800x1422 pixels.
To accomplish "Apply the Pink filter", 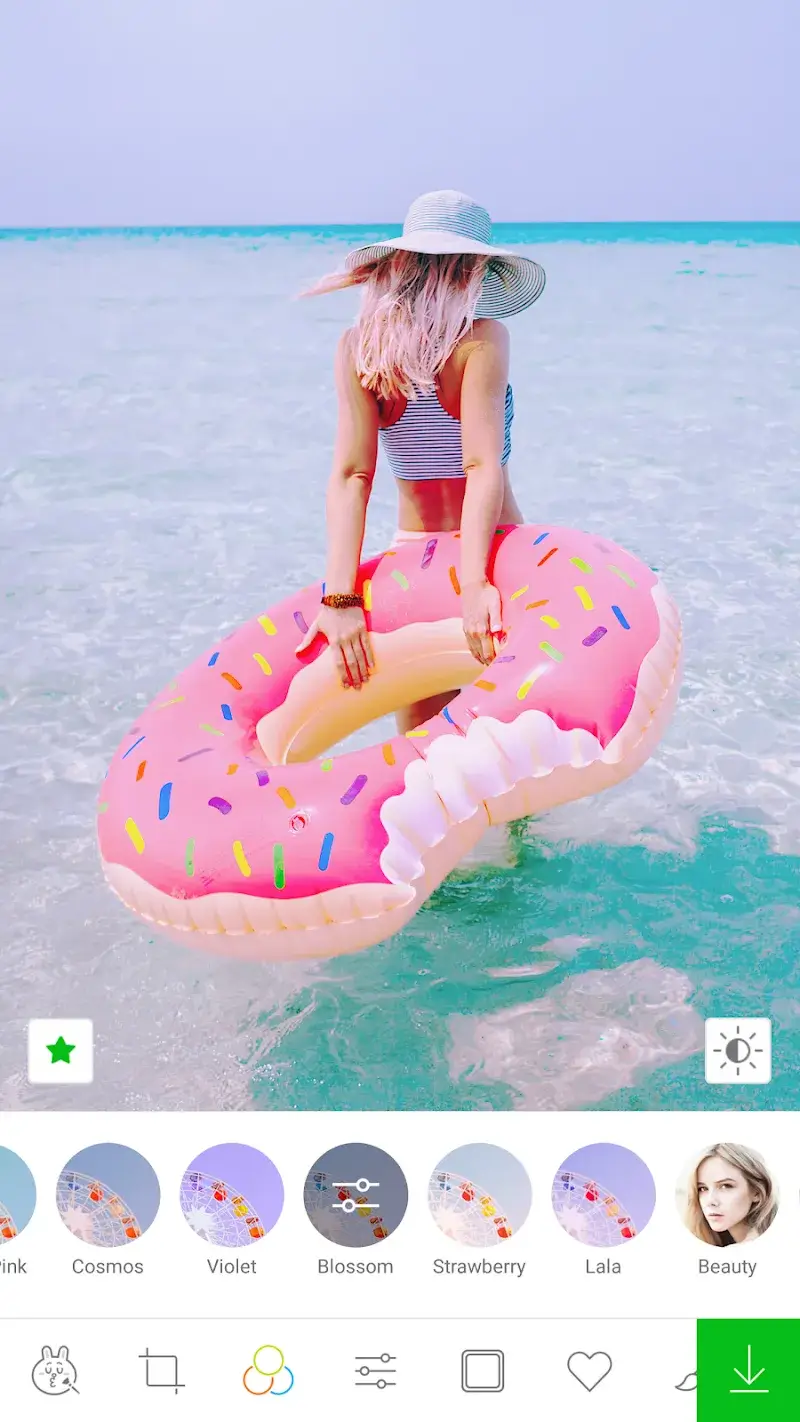I will [15, 1195].
